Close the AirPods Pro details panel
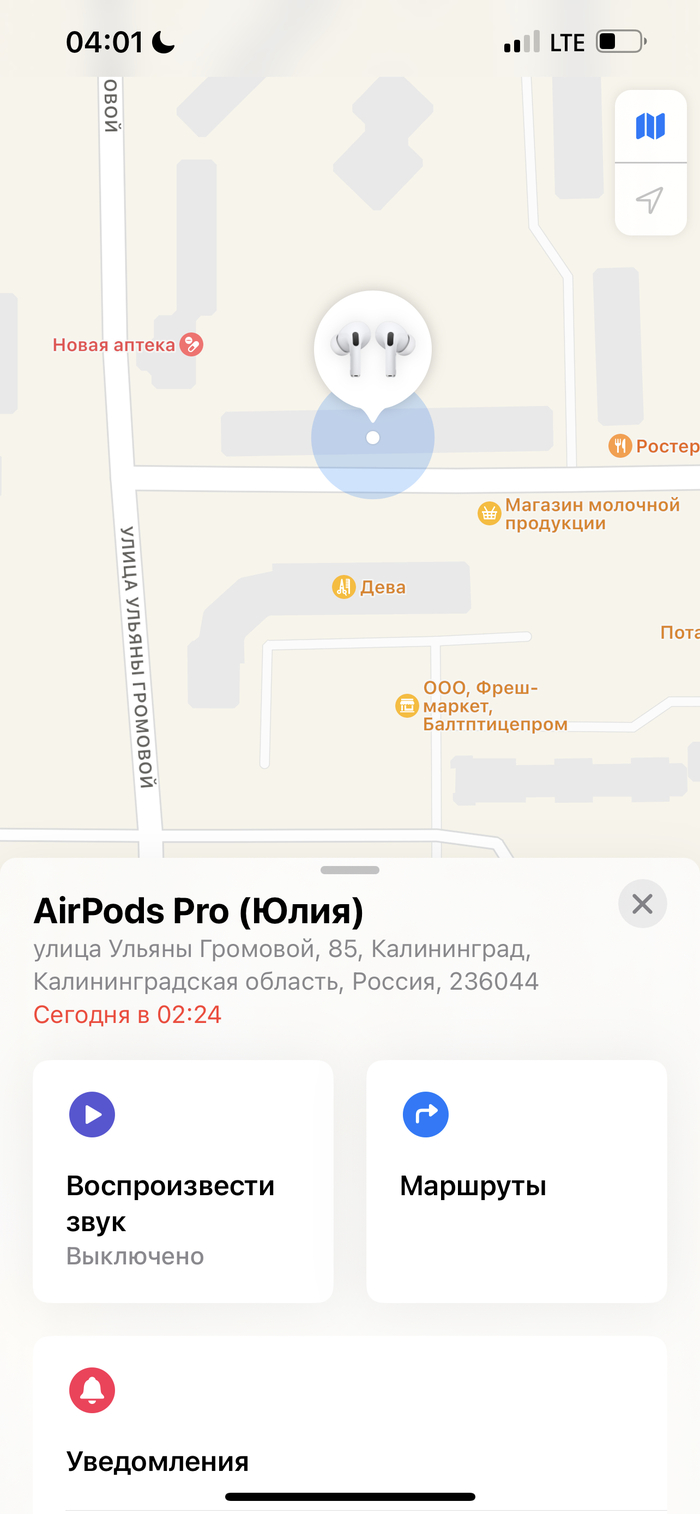700x1514 pixels. [x=642, y=904]
